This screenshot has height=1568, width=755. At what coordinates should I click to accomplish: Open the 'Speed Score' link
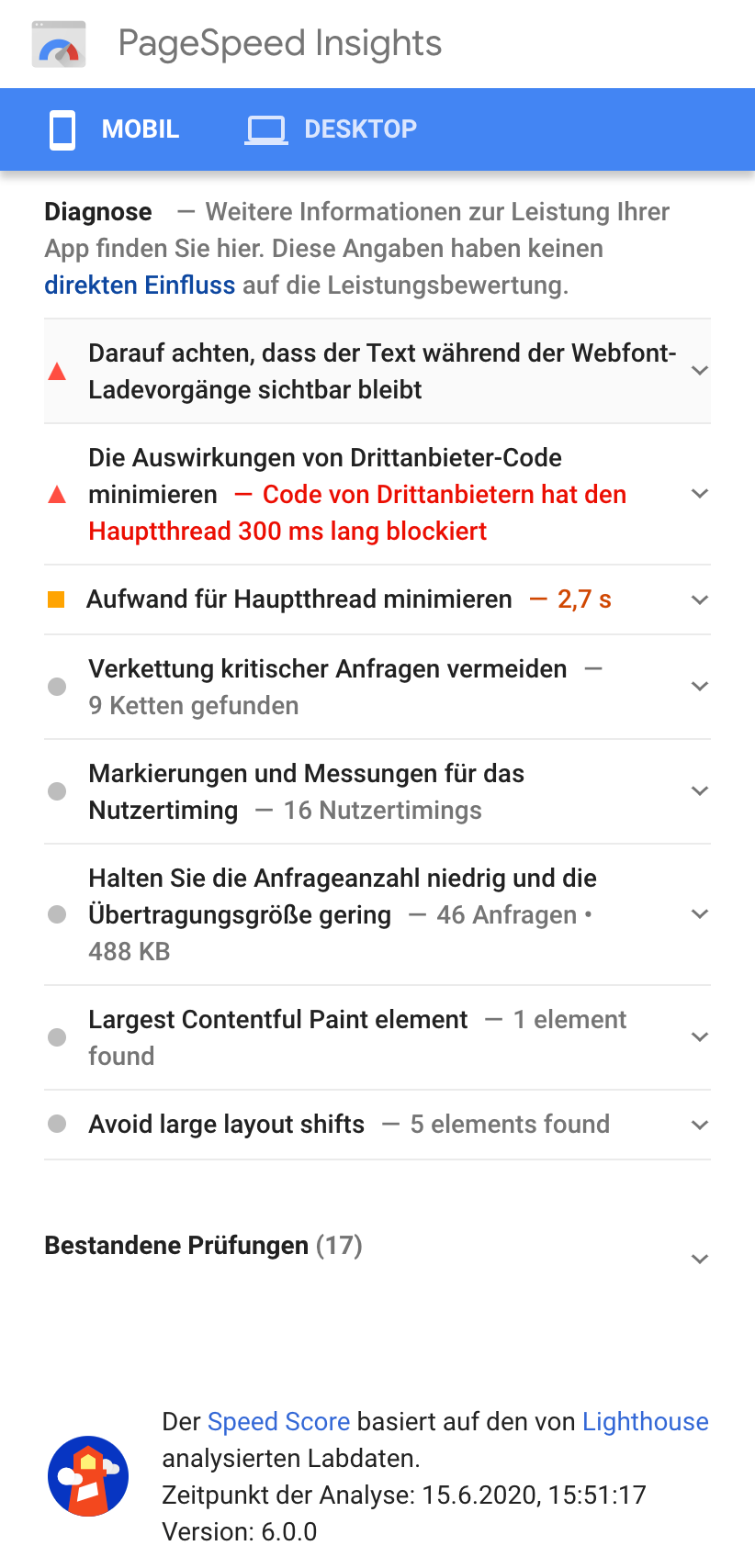click(x=278, y=1422)
